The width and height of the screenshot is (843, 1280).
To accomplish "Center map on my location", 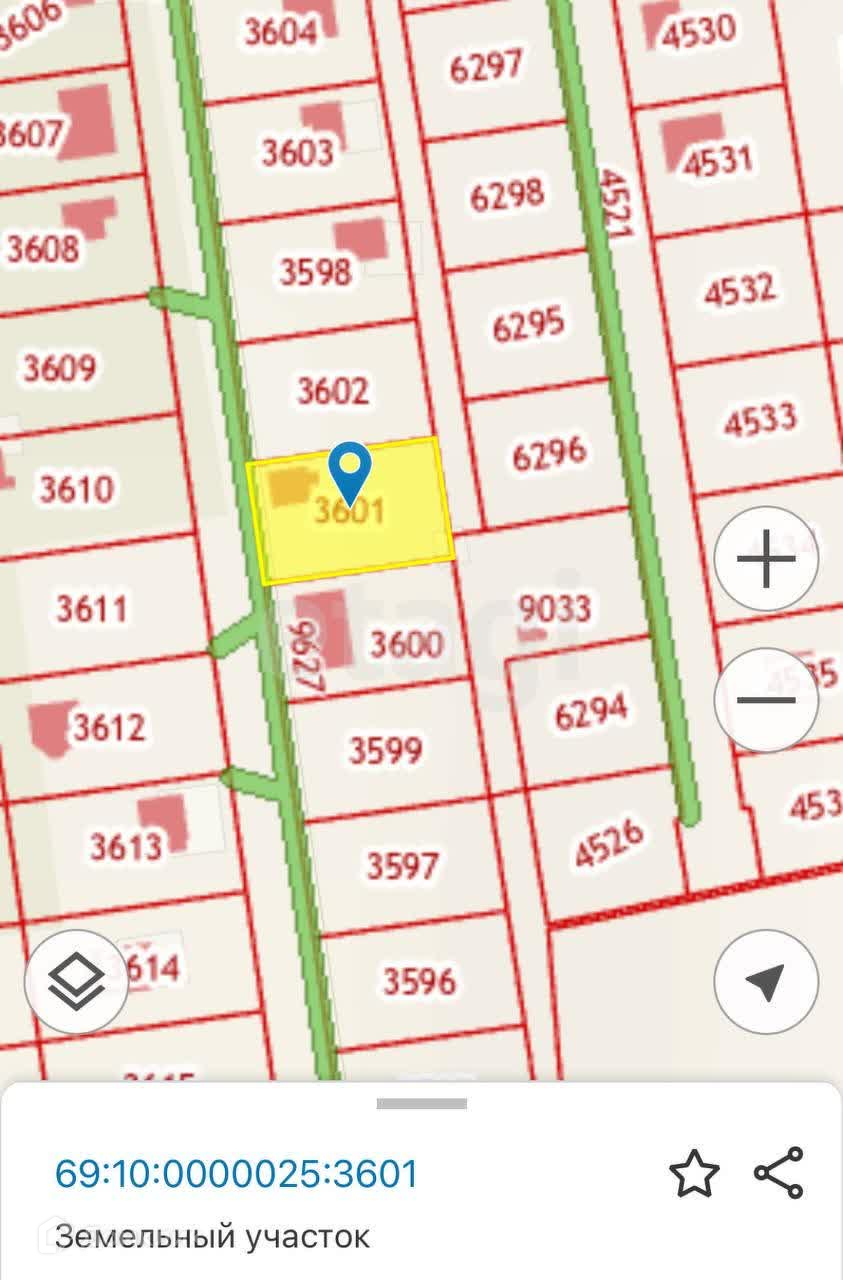I will coord(766,982).
